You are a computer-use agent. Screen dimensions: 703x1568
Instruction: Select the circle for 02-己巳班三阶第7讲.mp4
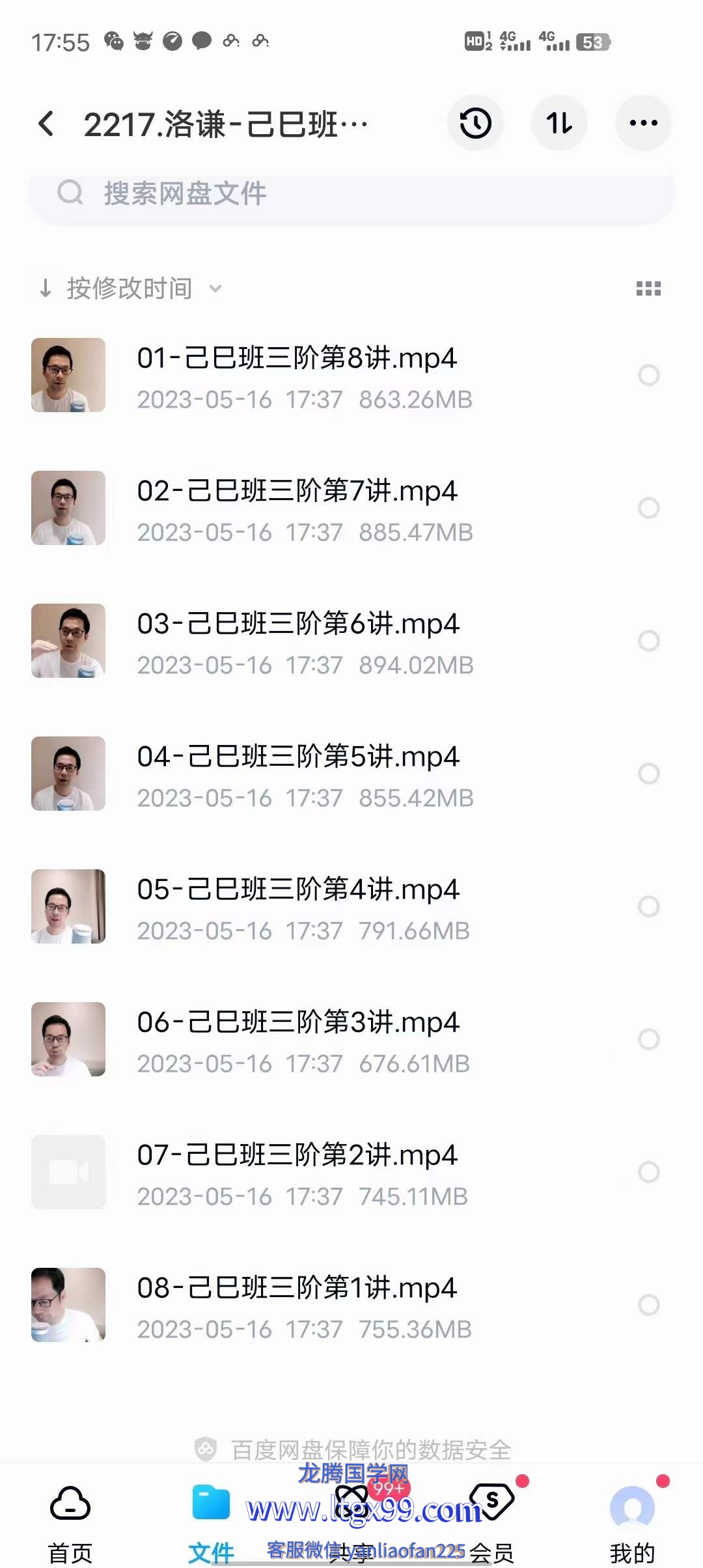pyautogui.click(x=649, y=508)
